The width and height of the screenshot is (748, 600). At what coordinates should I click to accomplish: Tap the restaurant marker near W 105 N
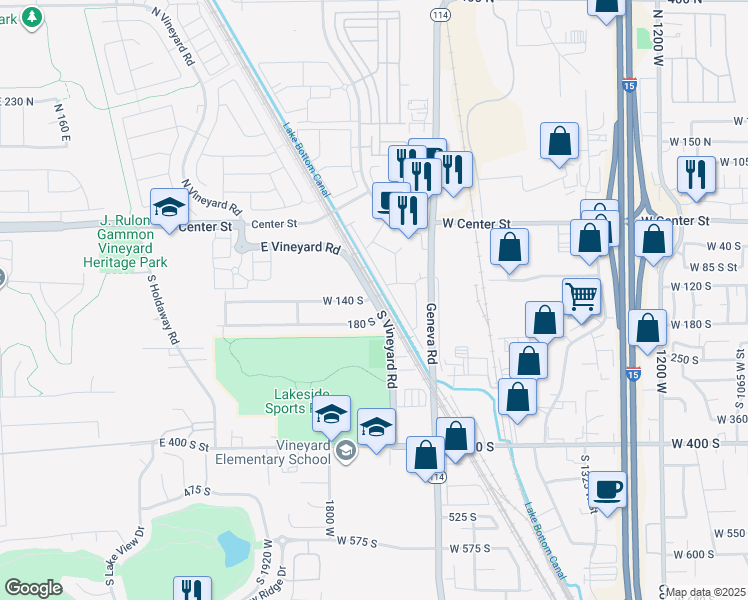[x=696, y=175]
